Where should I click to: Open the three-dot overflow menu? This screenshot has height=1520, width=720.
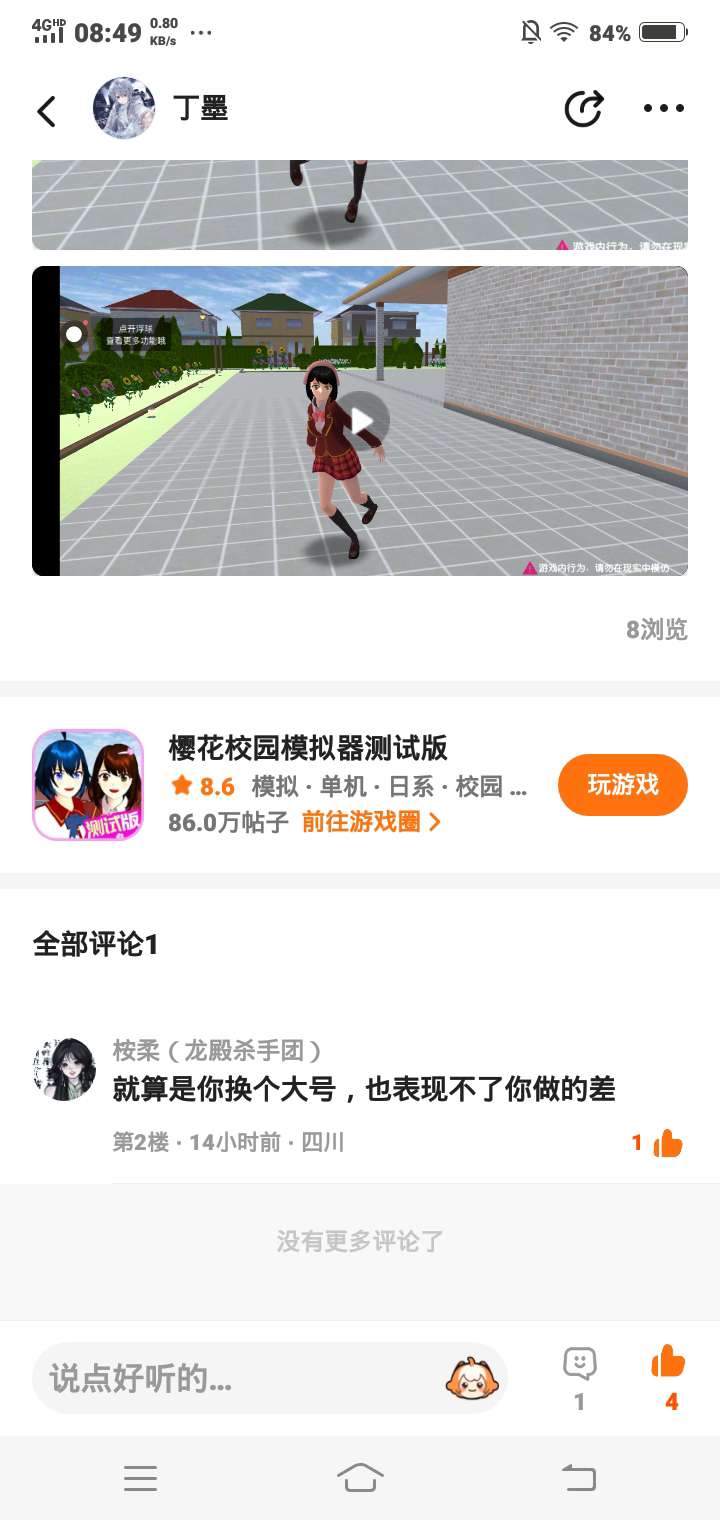pos(664,109)
